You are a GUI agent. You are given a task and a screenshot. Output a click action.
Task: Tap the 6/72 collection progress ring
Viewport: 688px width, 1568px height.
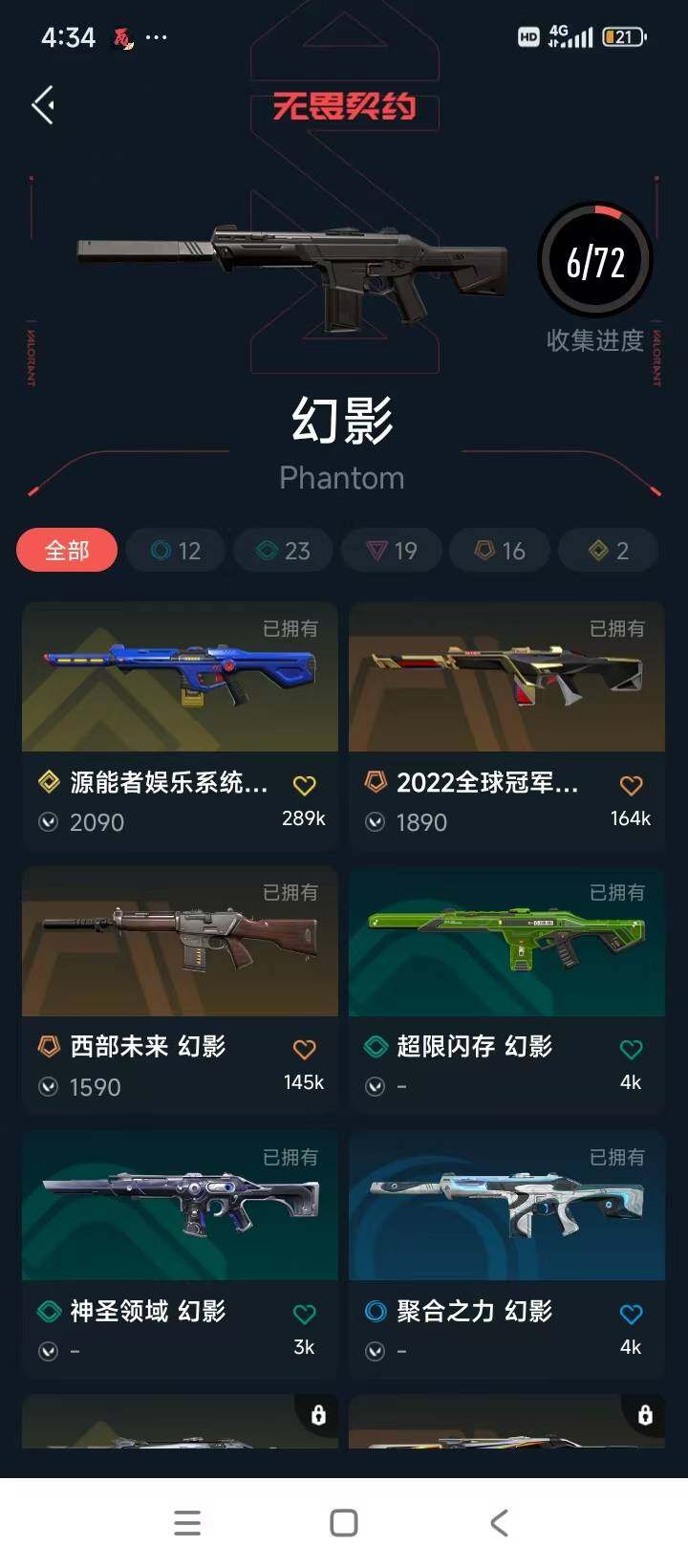[595, 259]
